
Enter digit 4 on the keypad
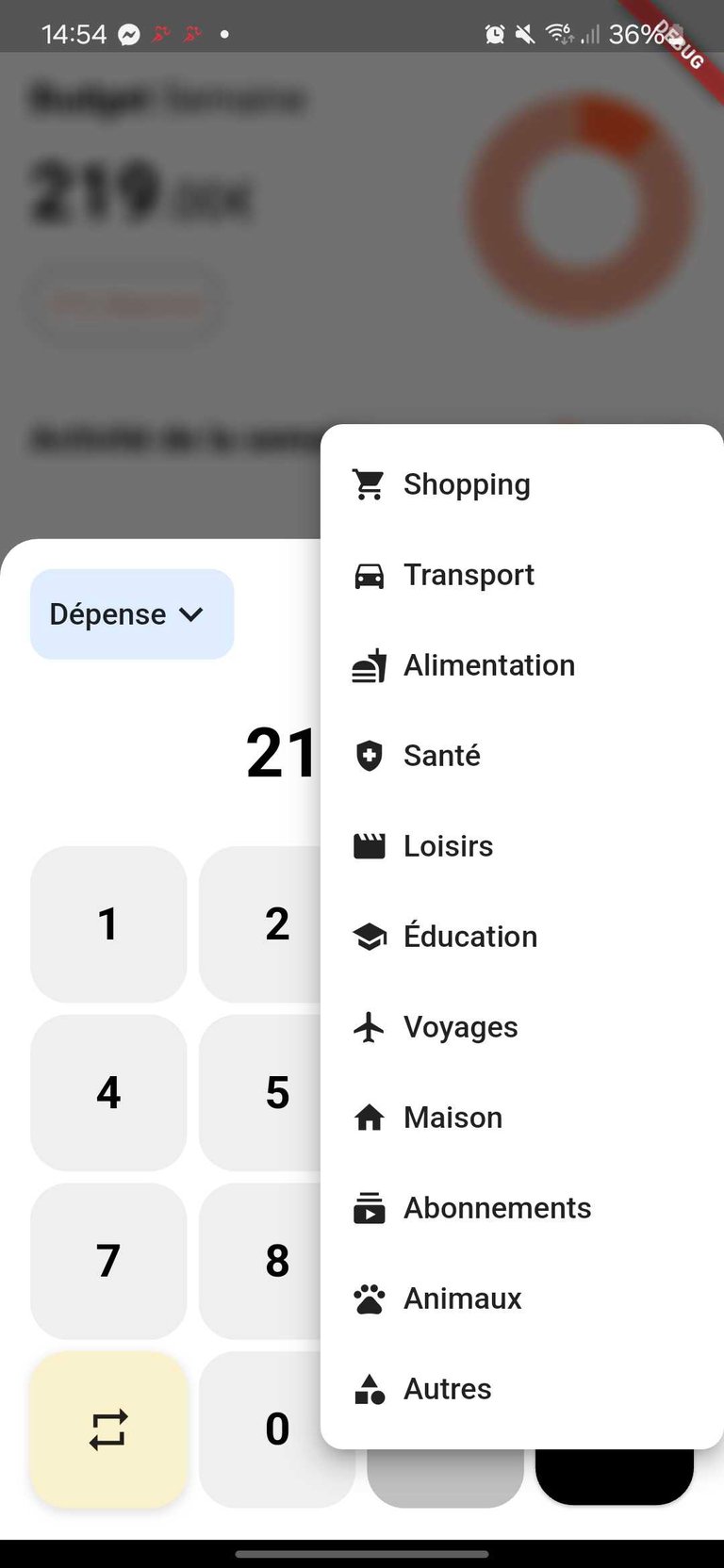point(108,1093)
